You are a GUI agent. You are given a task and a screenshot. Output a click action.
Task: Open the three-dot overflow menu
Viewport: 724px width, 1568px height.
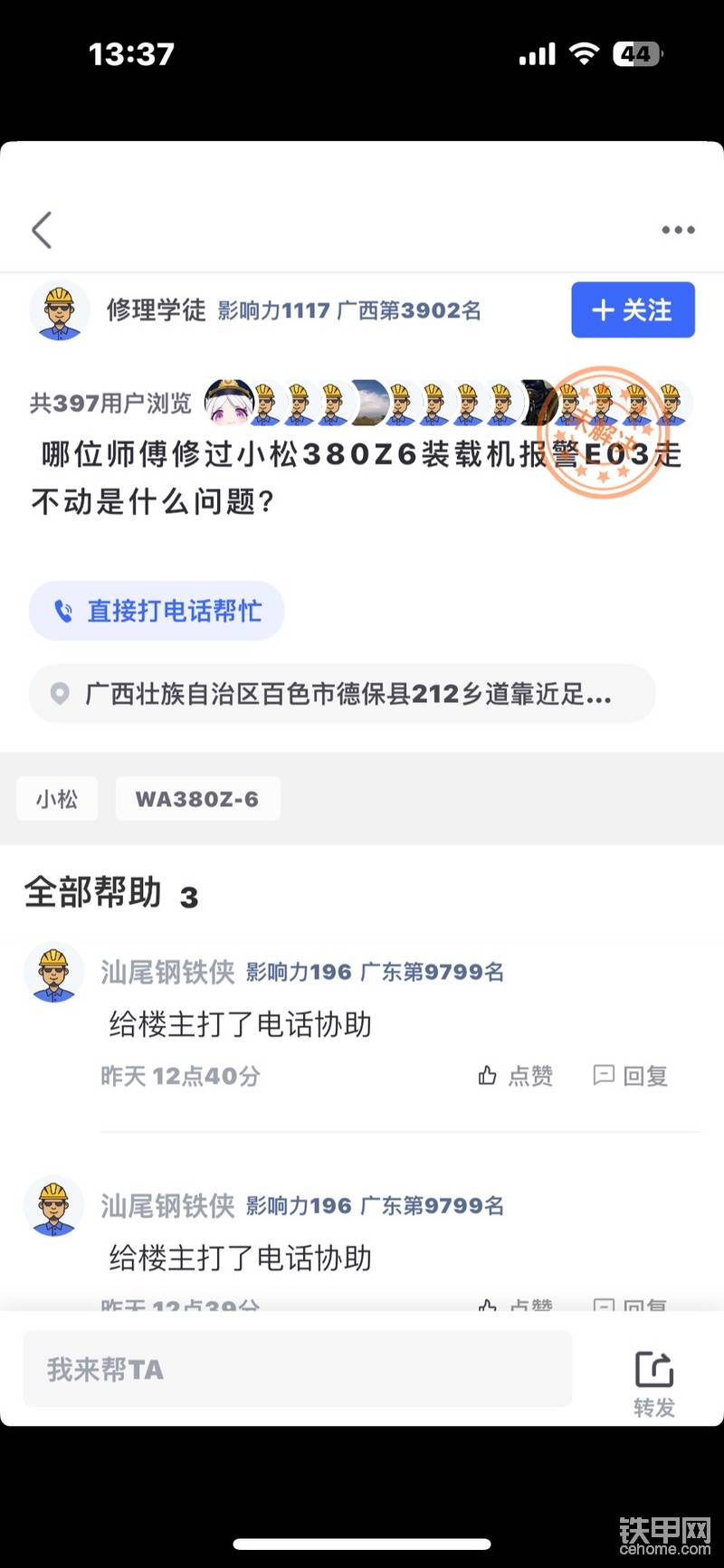coord(678,230)
